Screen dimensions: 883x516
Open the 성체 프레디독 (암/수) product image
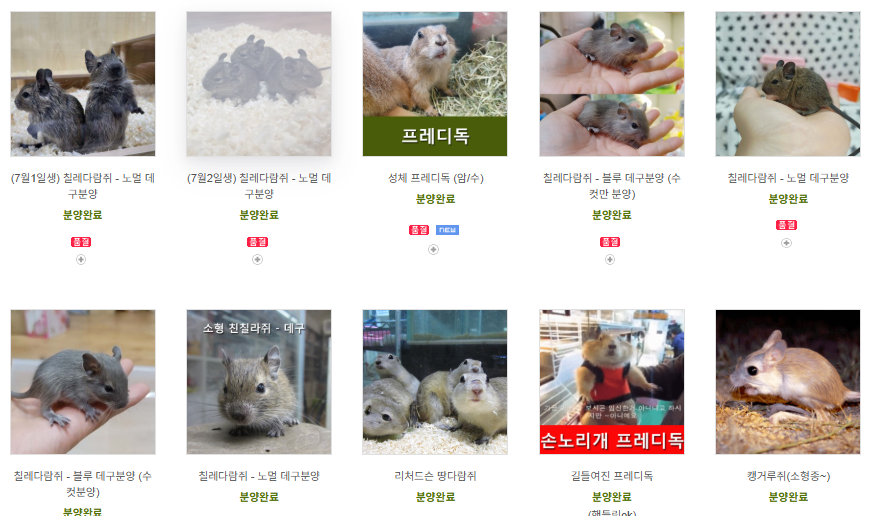(435, 84)
